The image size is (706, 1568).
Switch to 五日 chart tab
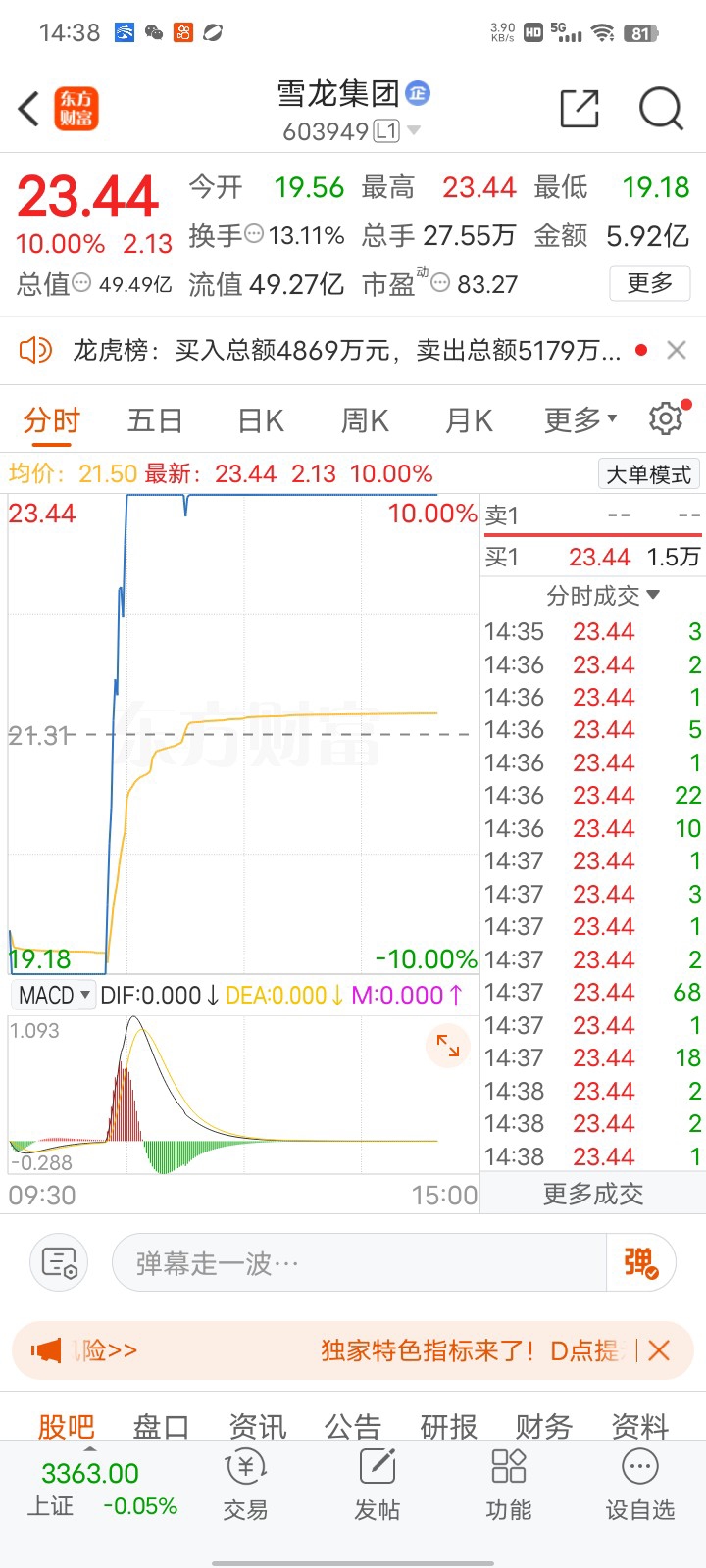pyautogui.click(x=155, y=420)
